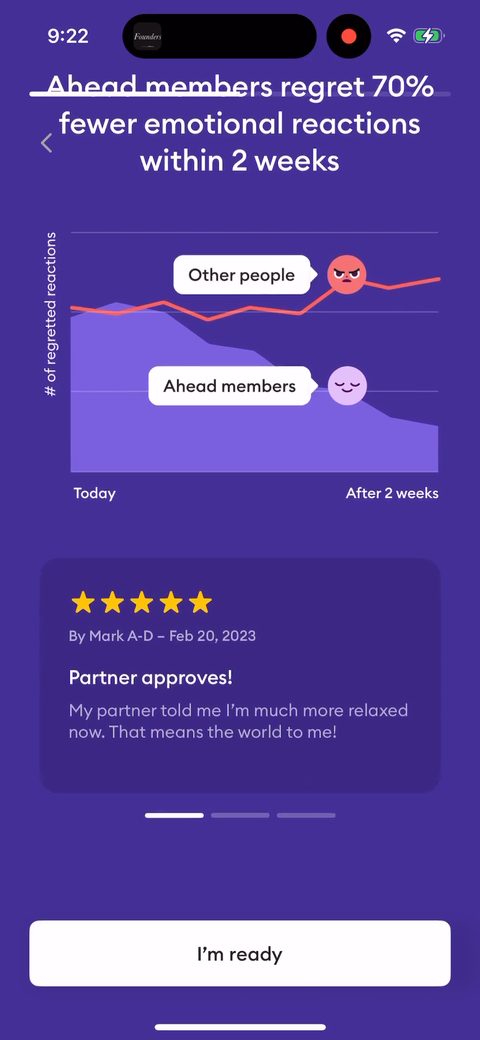The image size is (480, 1040).
Task: Open Mark A-D's Partner approves review card
Action: [x=240, y=675]
